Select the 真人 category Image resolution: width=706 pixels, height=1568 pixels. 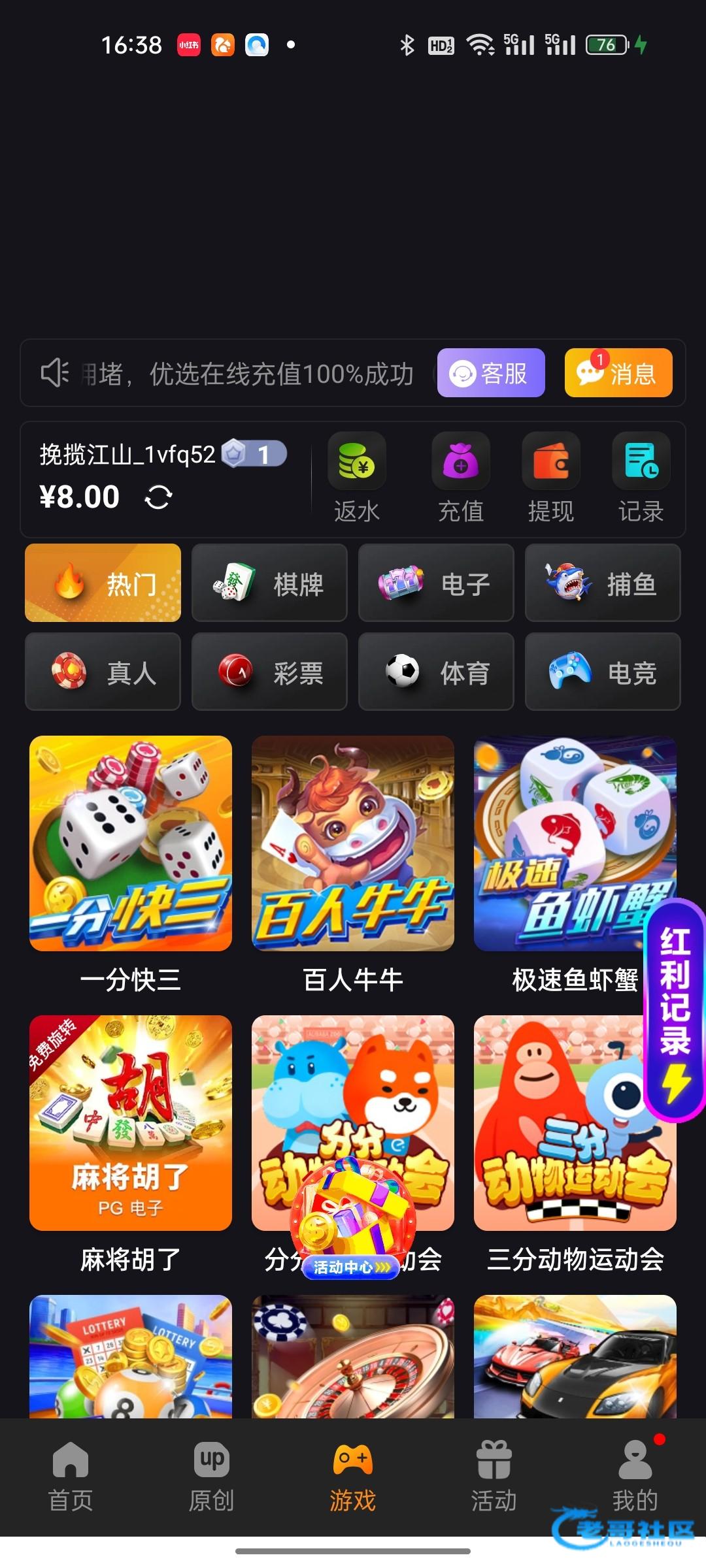coord(103,672)
